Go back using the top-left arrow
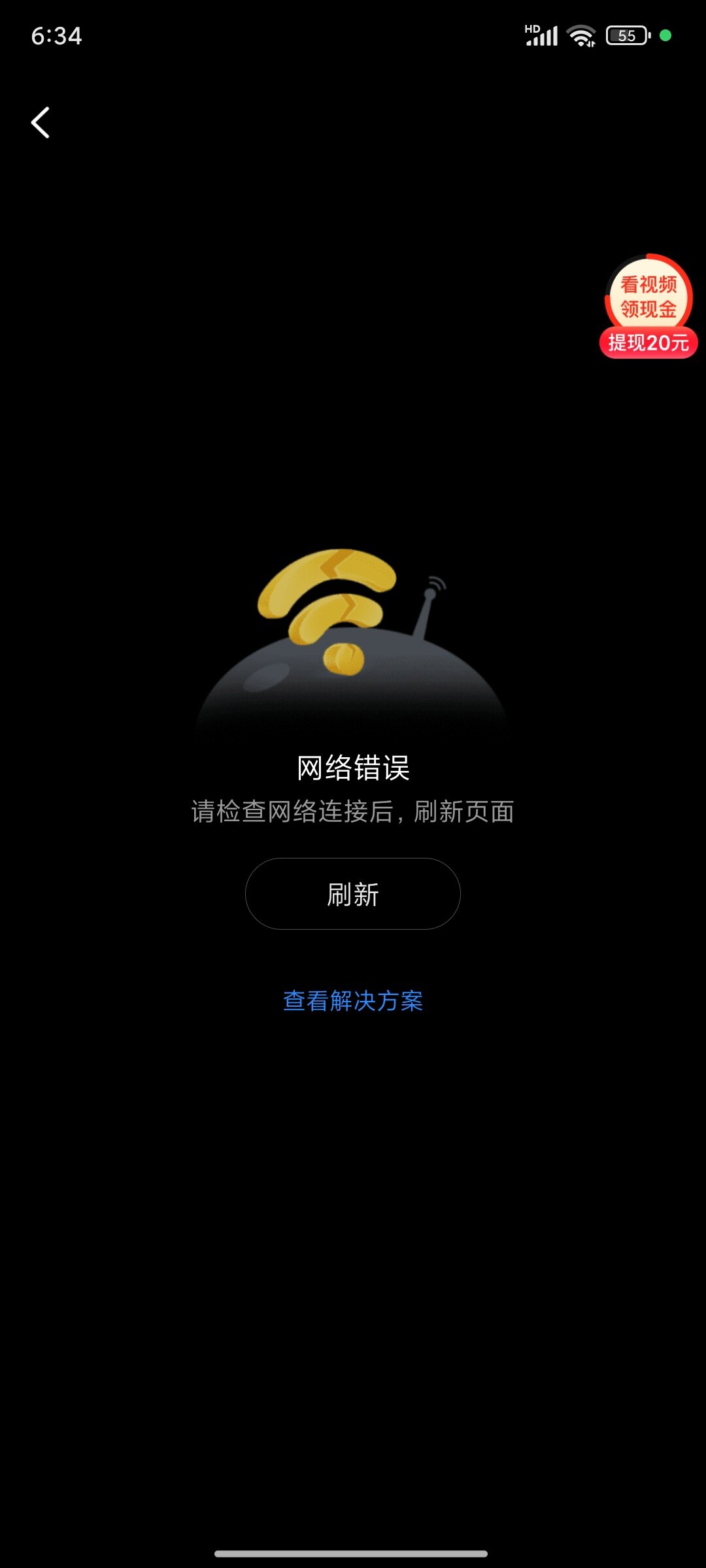 [x=41, y=122]
